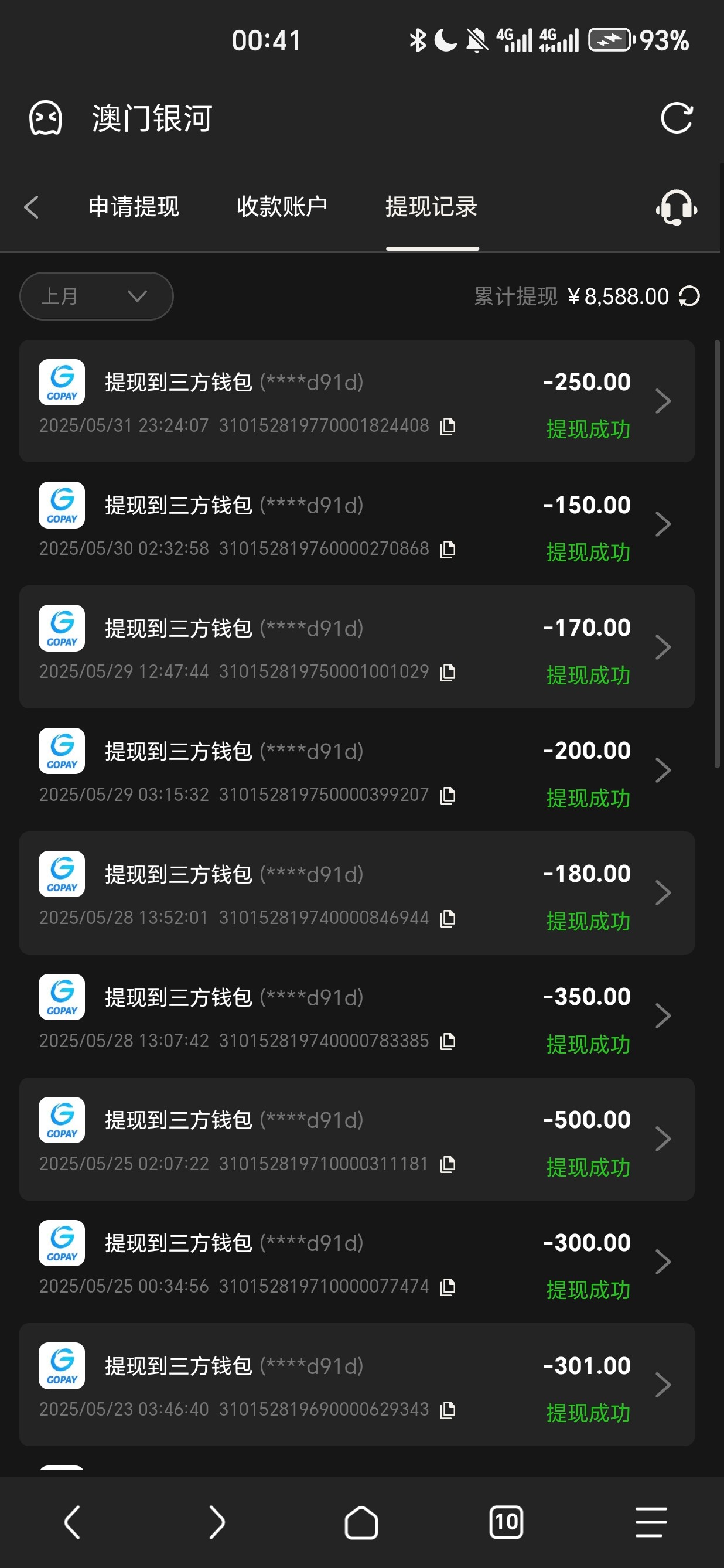Screen dimensions: 724x1568
Task: Select the 提现记录 tab
Action: [431, 207]
